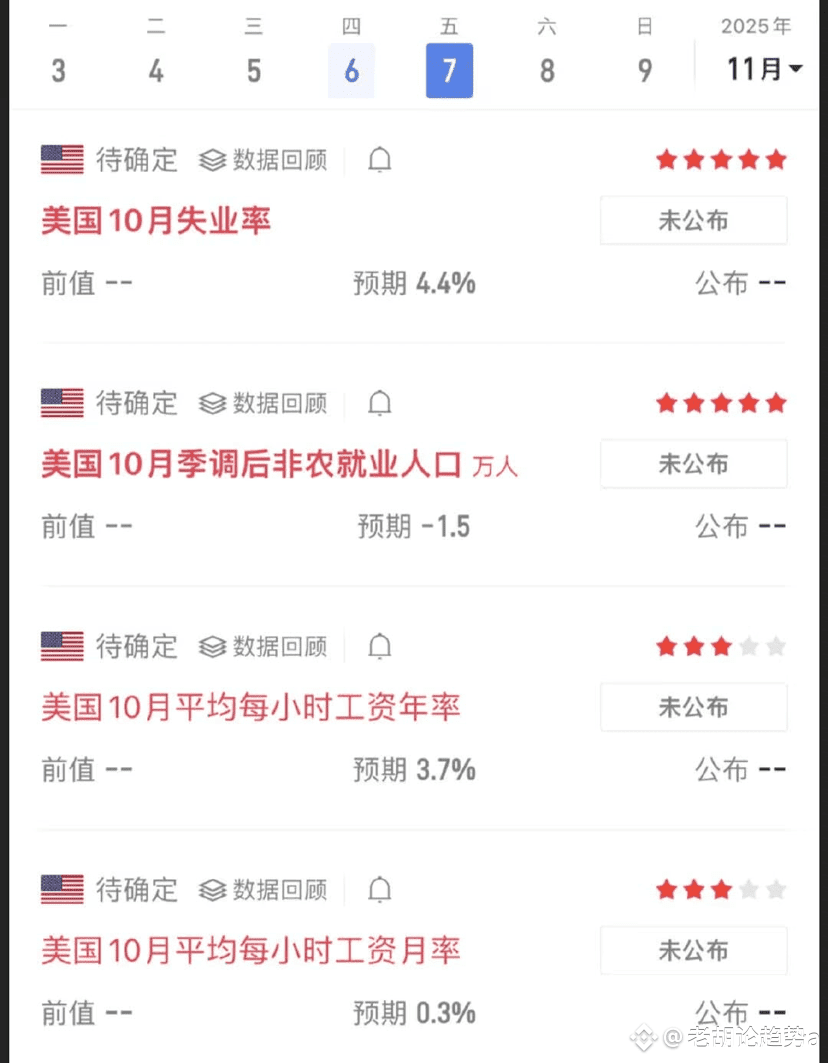Click the five-star importance rating of 失业率
Screen dimensions: 828x1063
click(721, 159)
